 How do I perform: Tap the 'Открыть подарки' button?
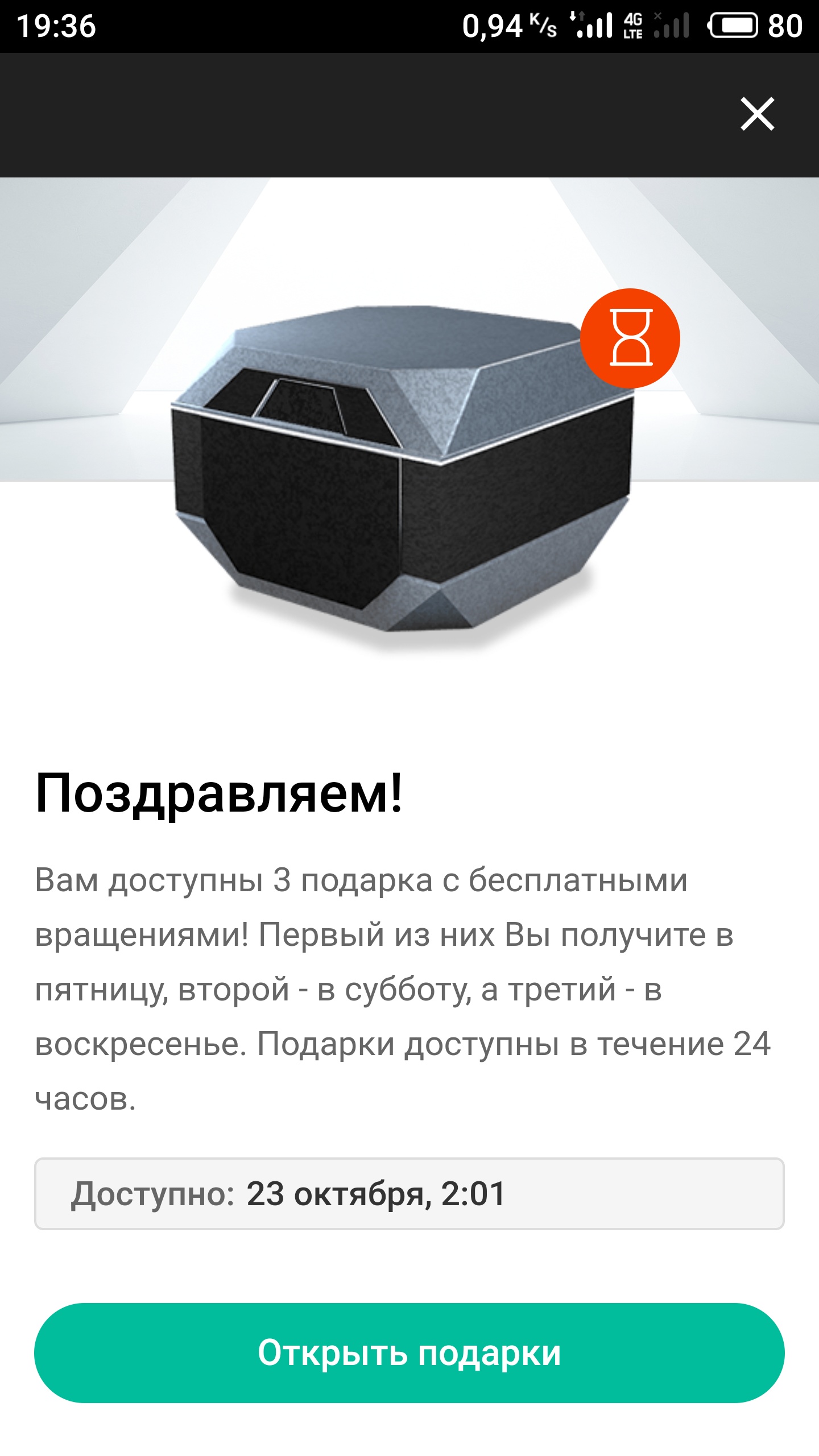[409, 1353]
